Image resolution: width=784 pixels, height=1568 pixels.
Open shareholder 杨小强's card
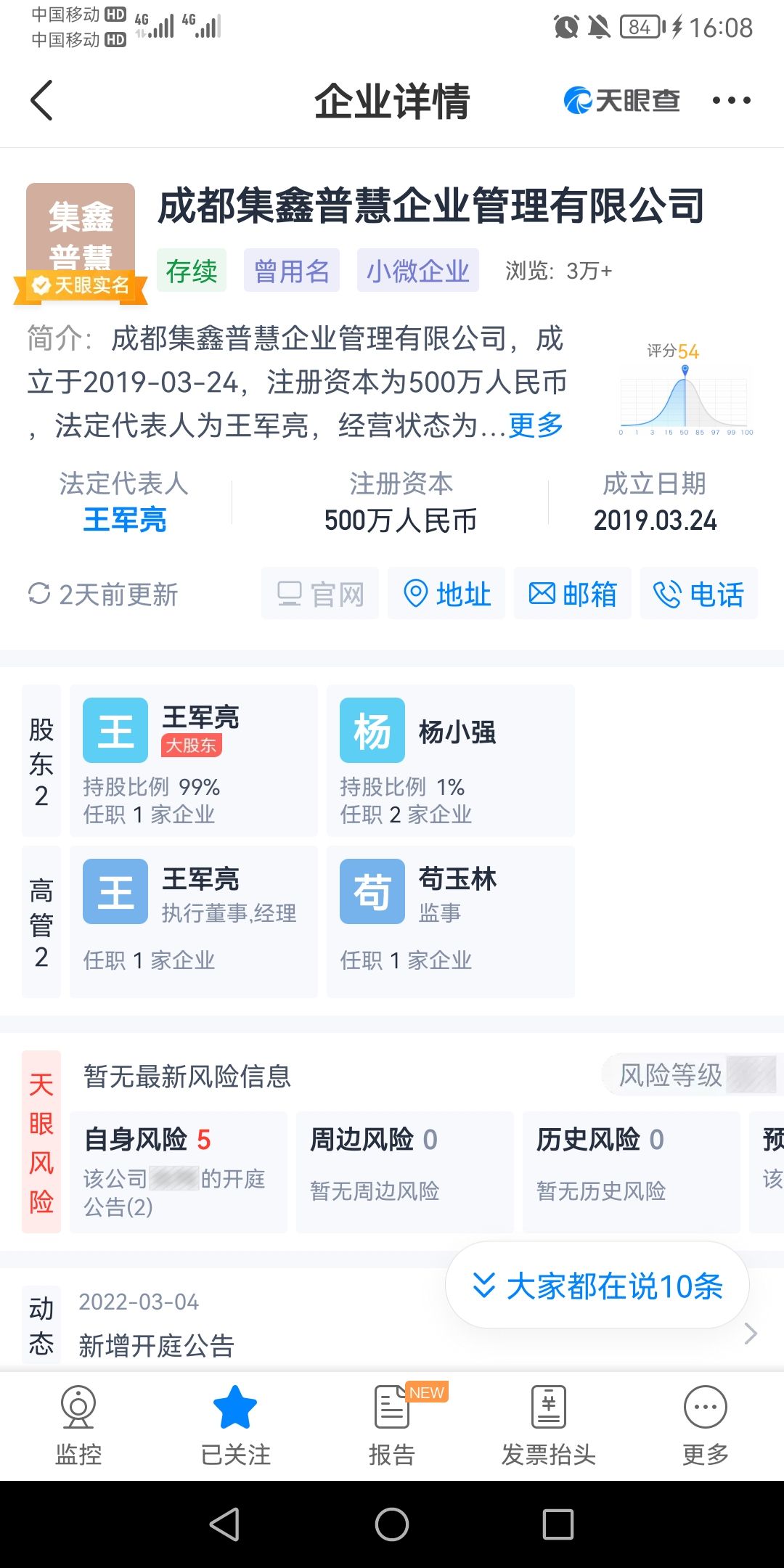[450, 760]
